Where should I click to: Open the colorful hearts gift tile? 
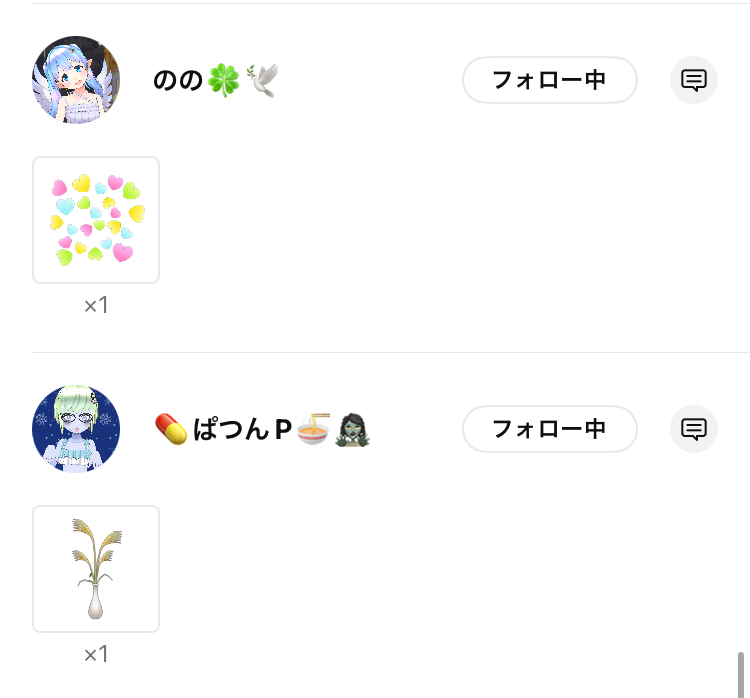96,220
